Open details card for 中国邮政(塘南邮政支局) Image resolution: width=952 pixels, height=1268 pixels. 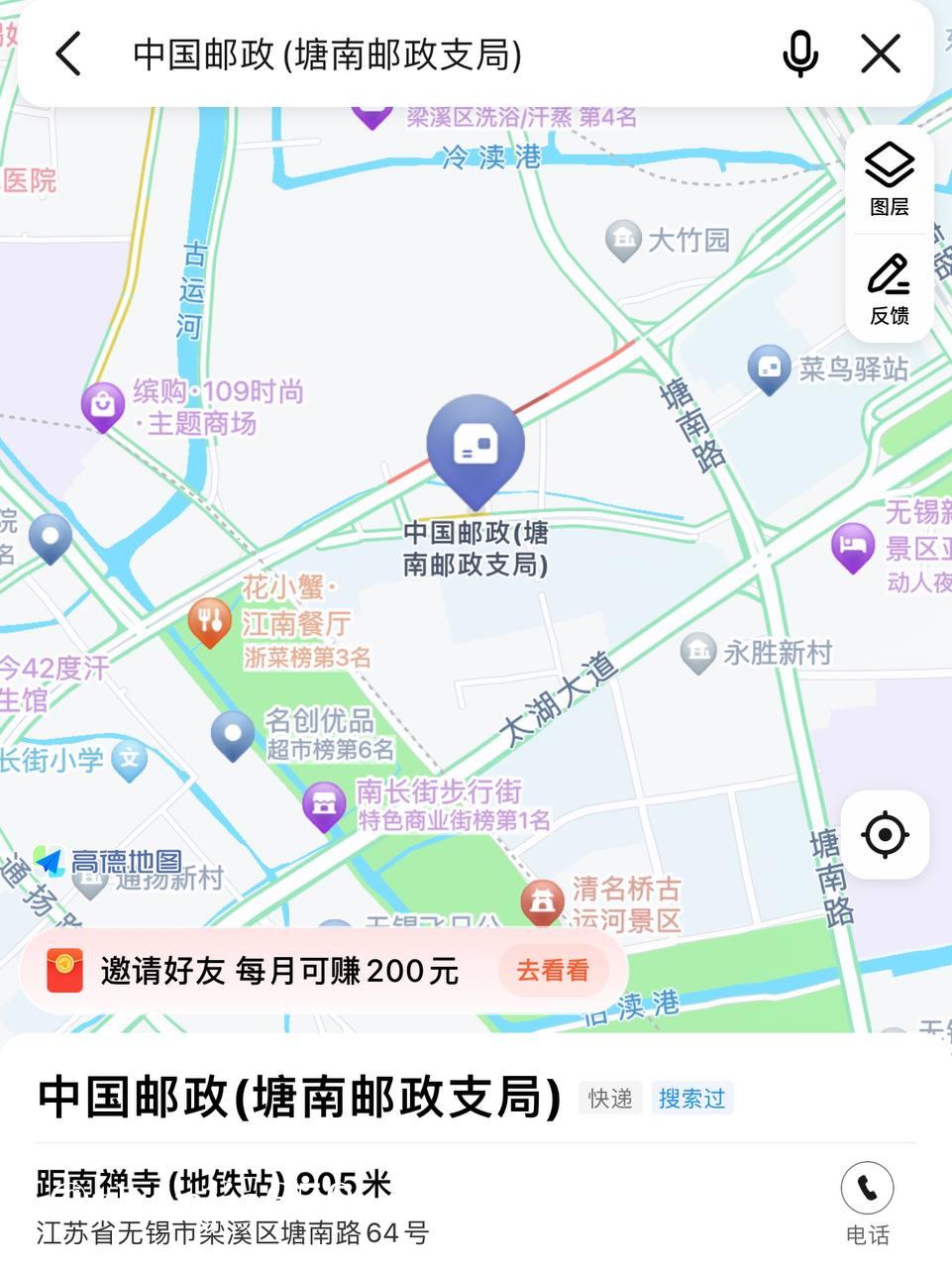point(299,1098)
